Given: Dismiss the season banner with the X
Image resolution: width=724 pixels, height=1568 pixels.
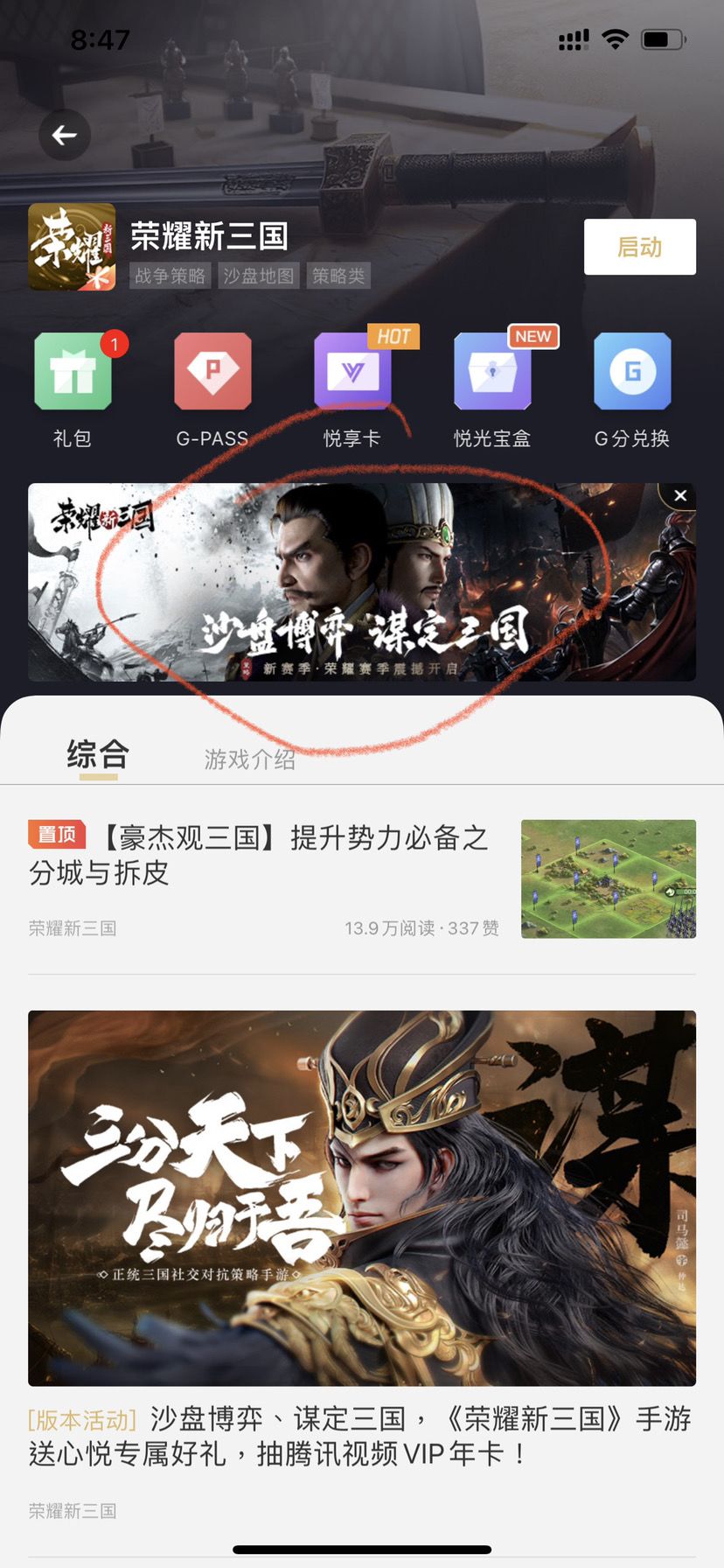Looking at the screenshot, I should pos(679,495).
